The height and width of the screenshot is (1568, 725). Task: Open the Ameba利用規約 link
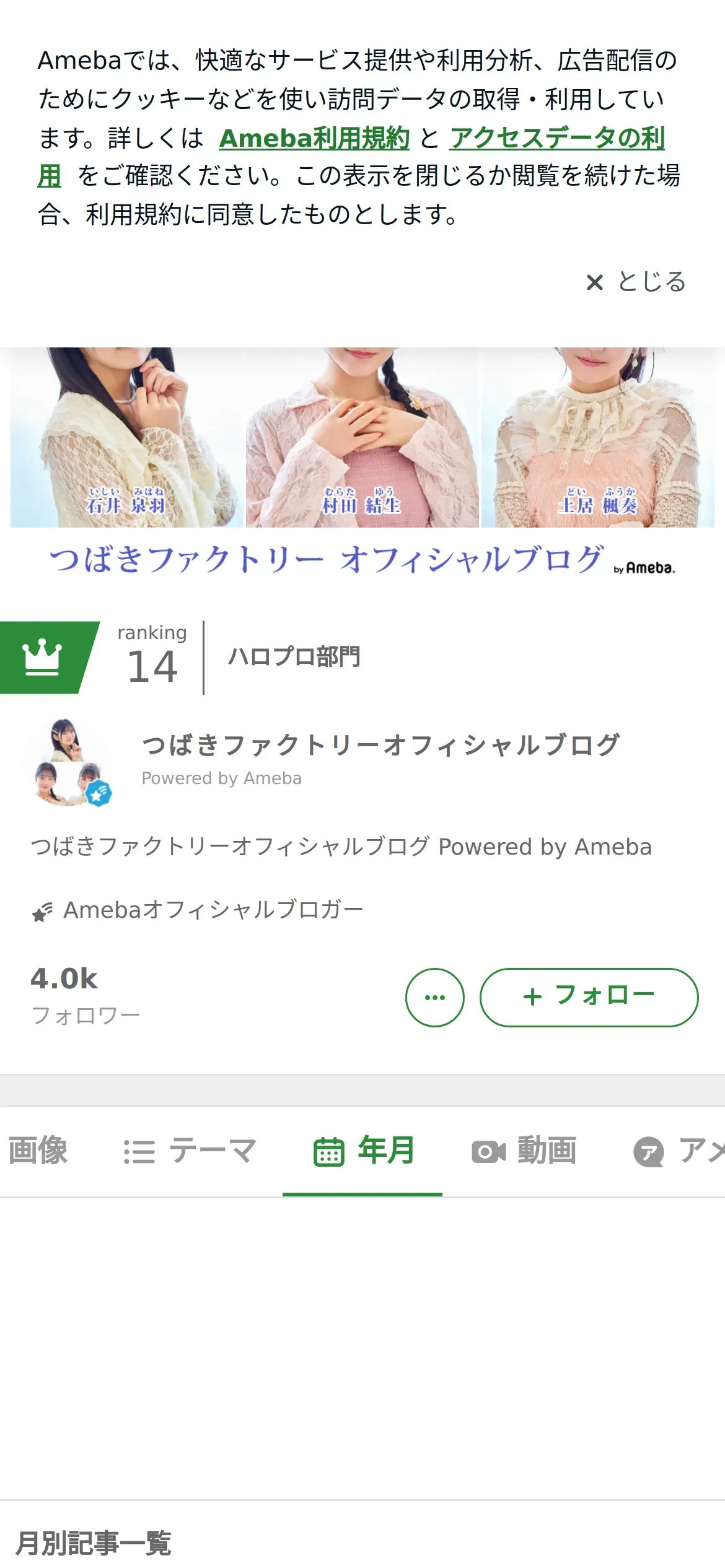pyautogui.click(x=314, y=138)
